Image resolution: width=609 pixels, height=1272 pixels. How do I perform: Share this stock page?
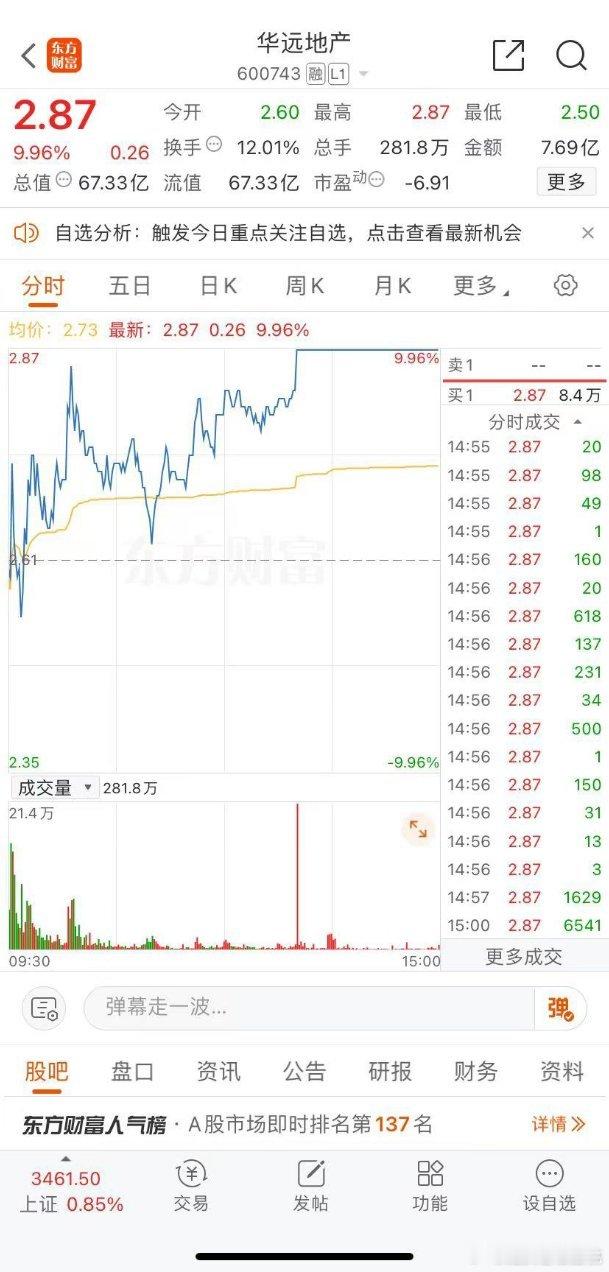click(x=509, y=55)
